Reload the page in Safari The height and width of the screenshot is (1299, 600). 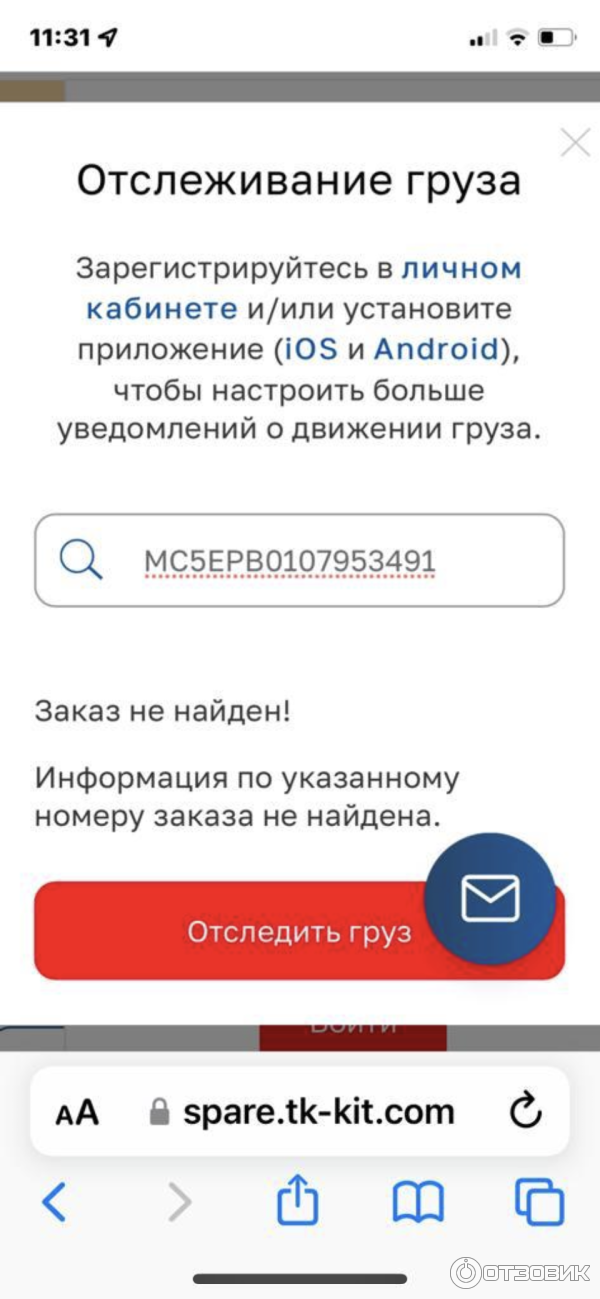525,1111
